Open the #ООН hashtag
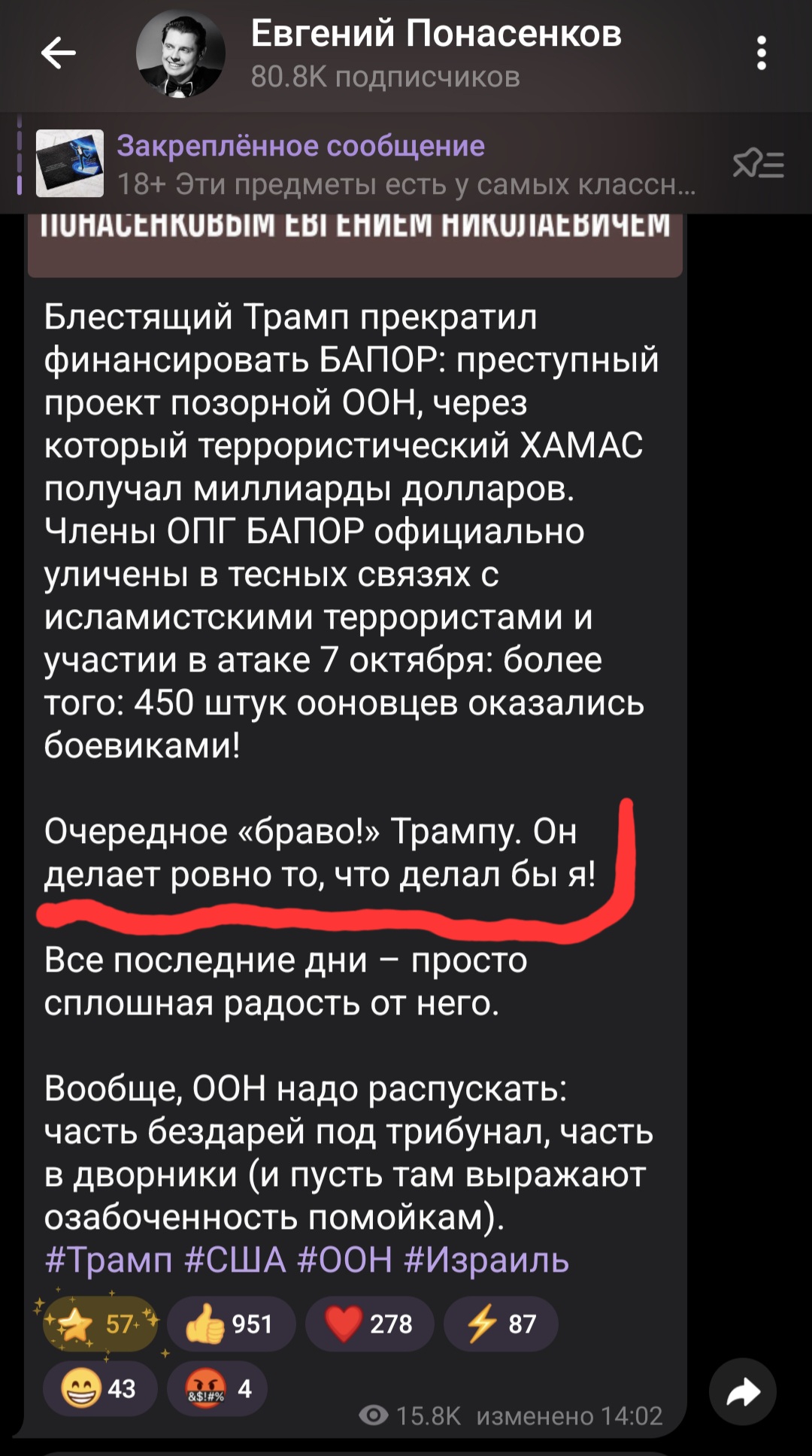This screenshot has width=812, height=1456. [x=344, y=1260]
